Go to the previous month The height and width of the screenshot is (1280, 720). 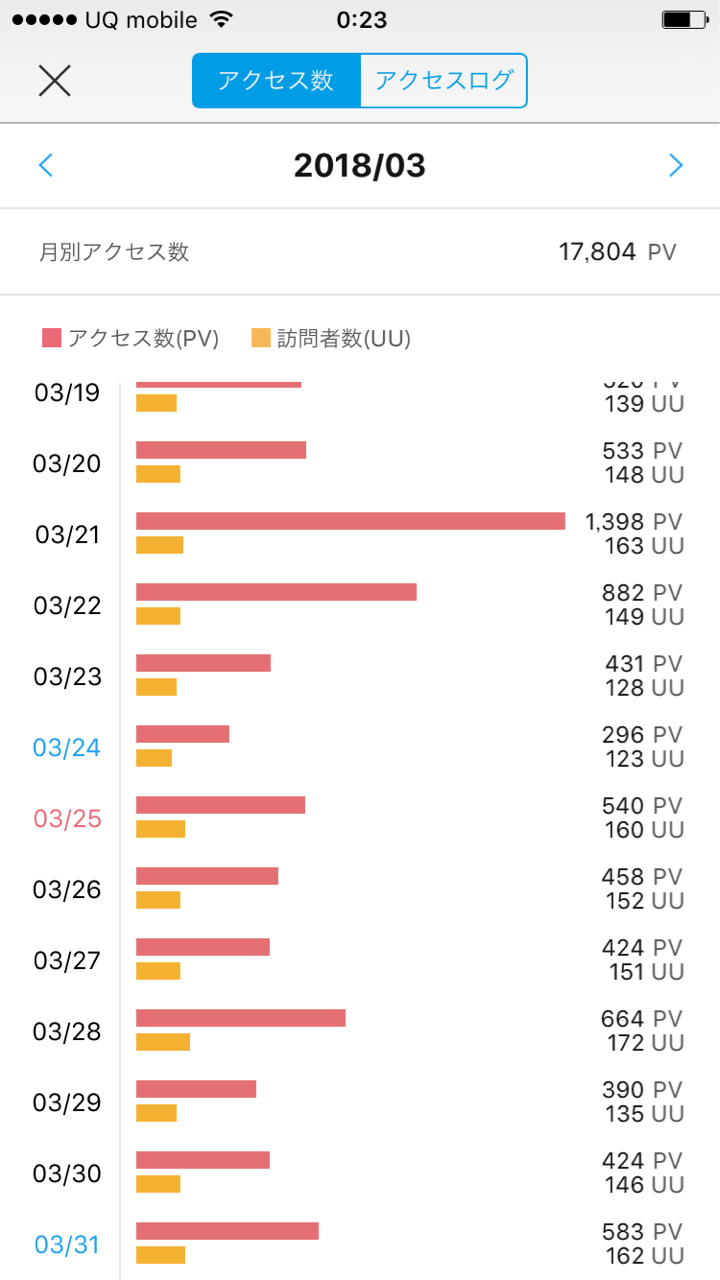(x=45, y=165)
